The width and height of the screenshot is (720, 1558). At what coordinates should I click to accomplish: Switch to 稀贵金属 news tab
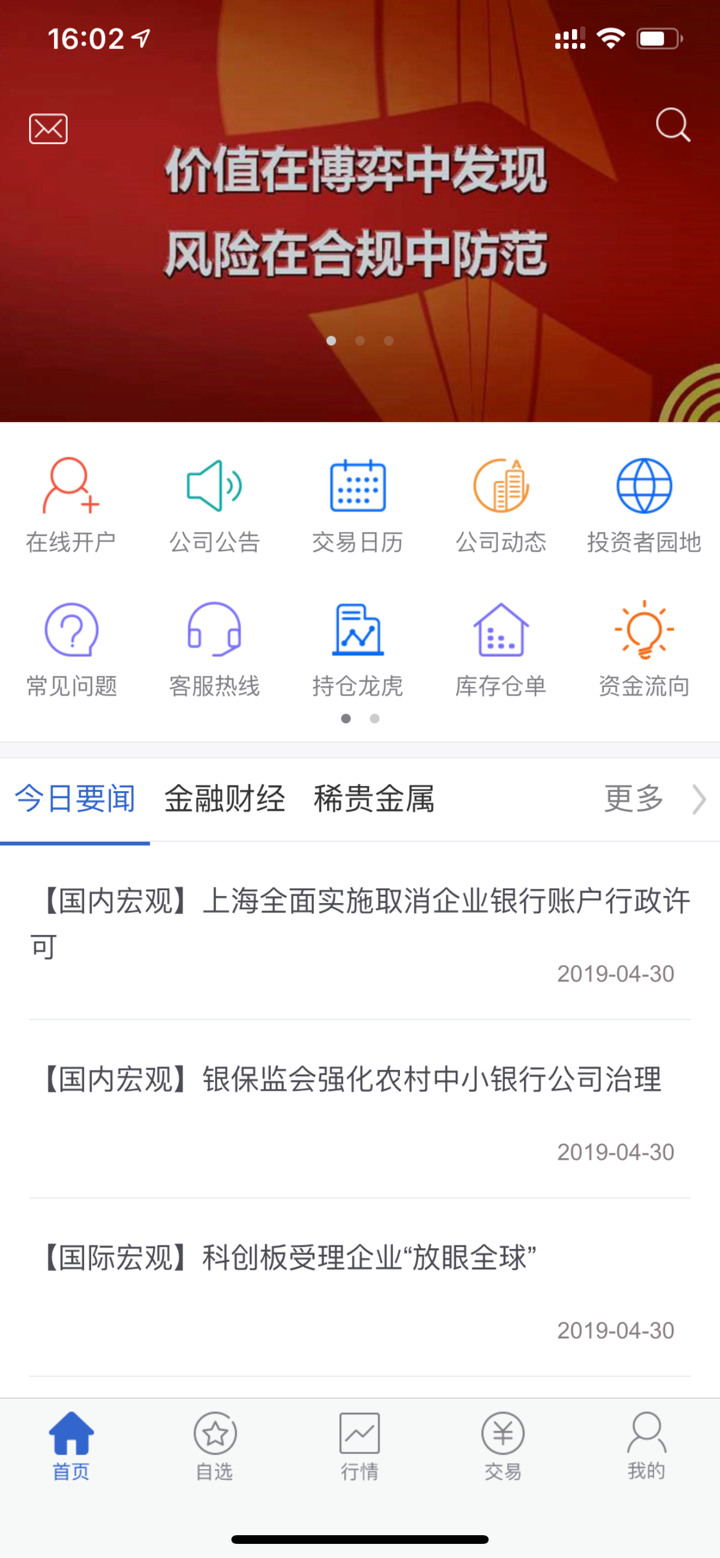point(374,799)
